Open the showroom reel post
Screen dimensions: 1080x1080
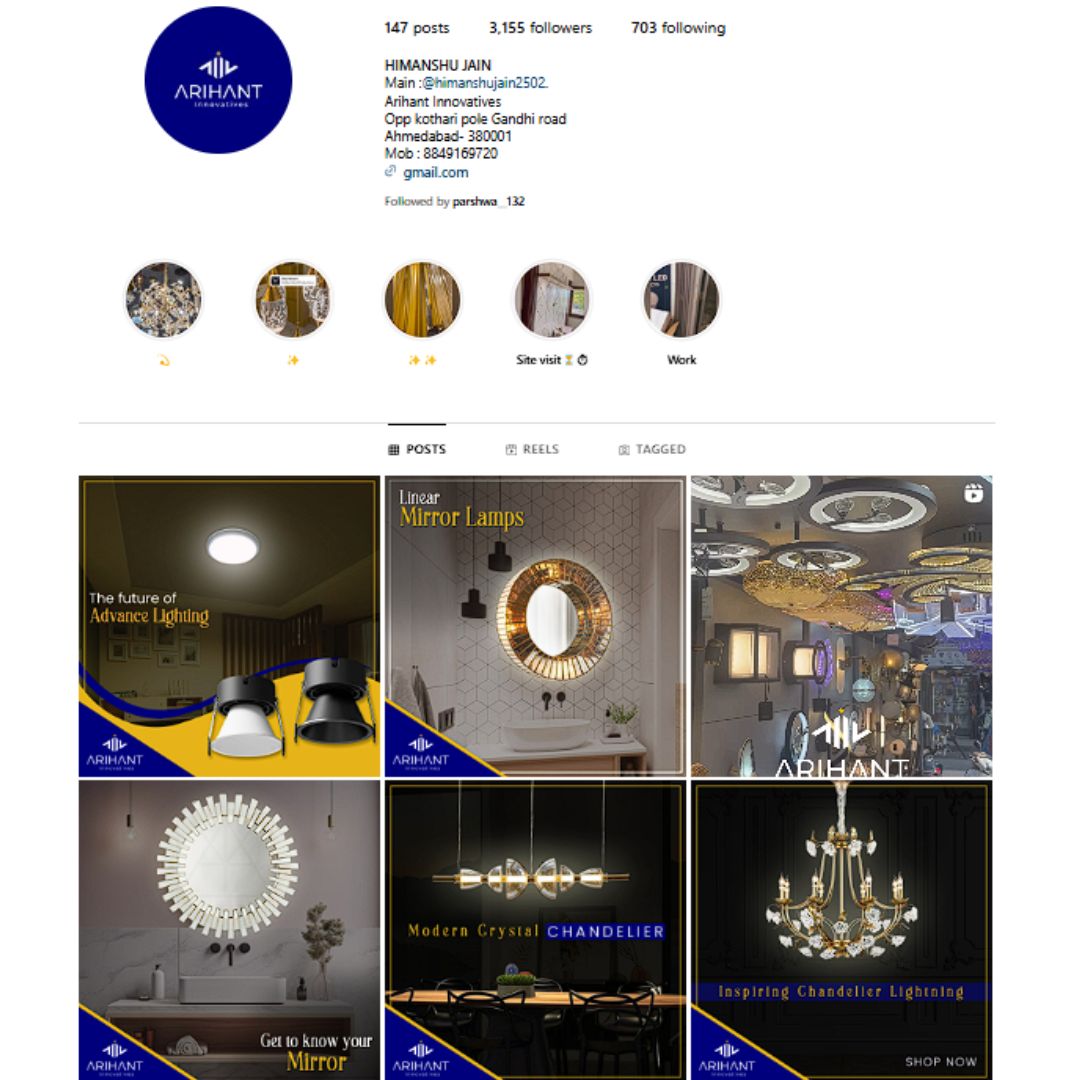click(x=841, y=626)
